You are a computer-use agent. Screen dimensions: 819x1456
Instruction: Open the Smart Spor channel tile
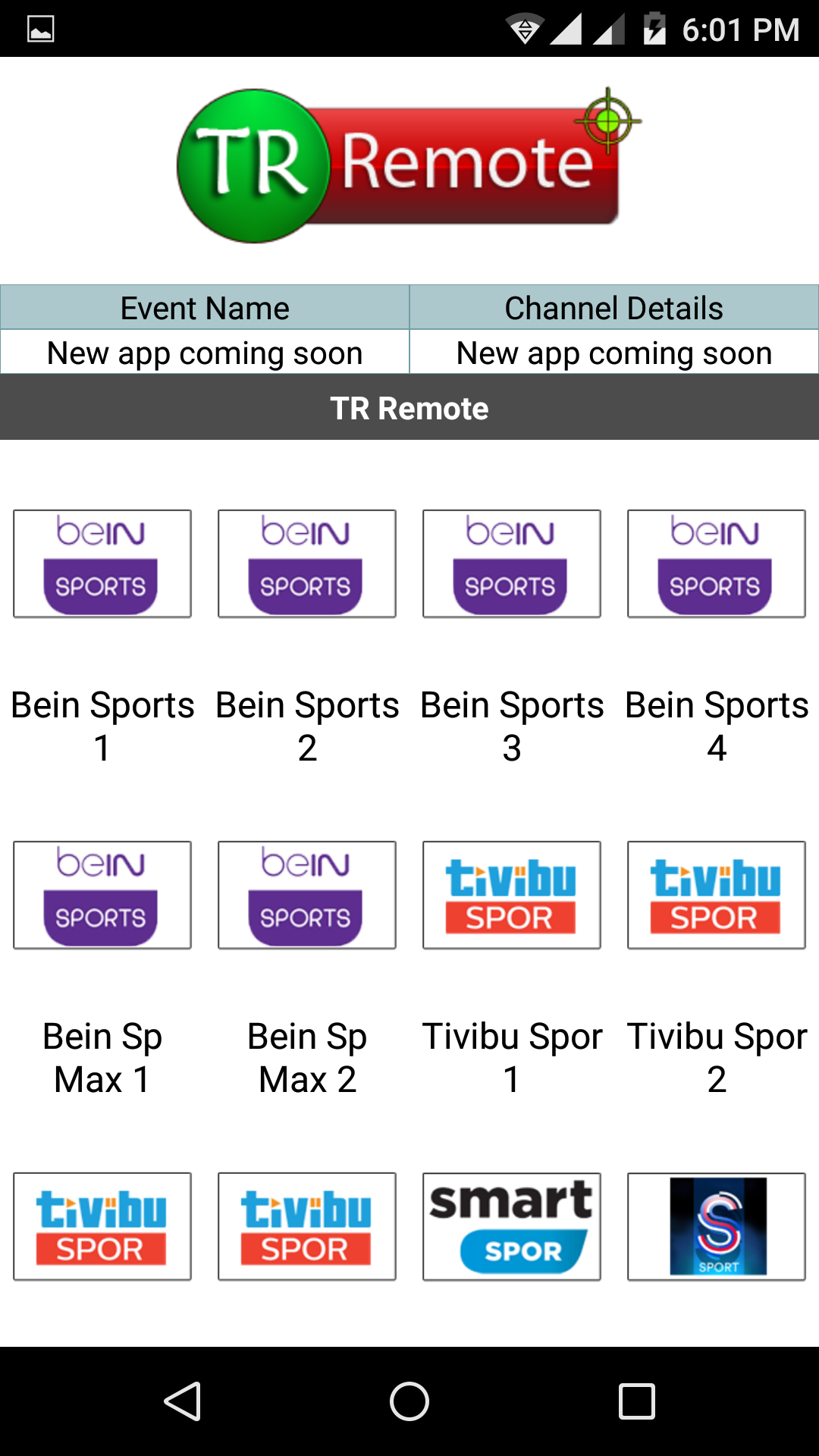[x=512, y=1226]
